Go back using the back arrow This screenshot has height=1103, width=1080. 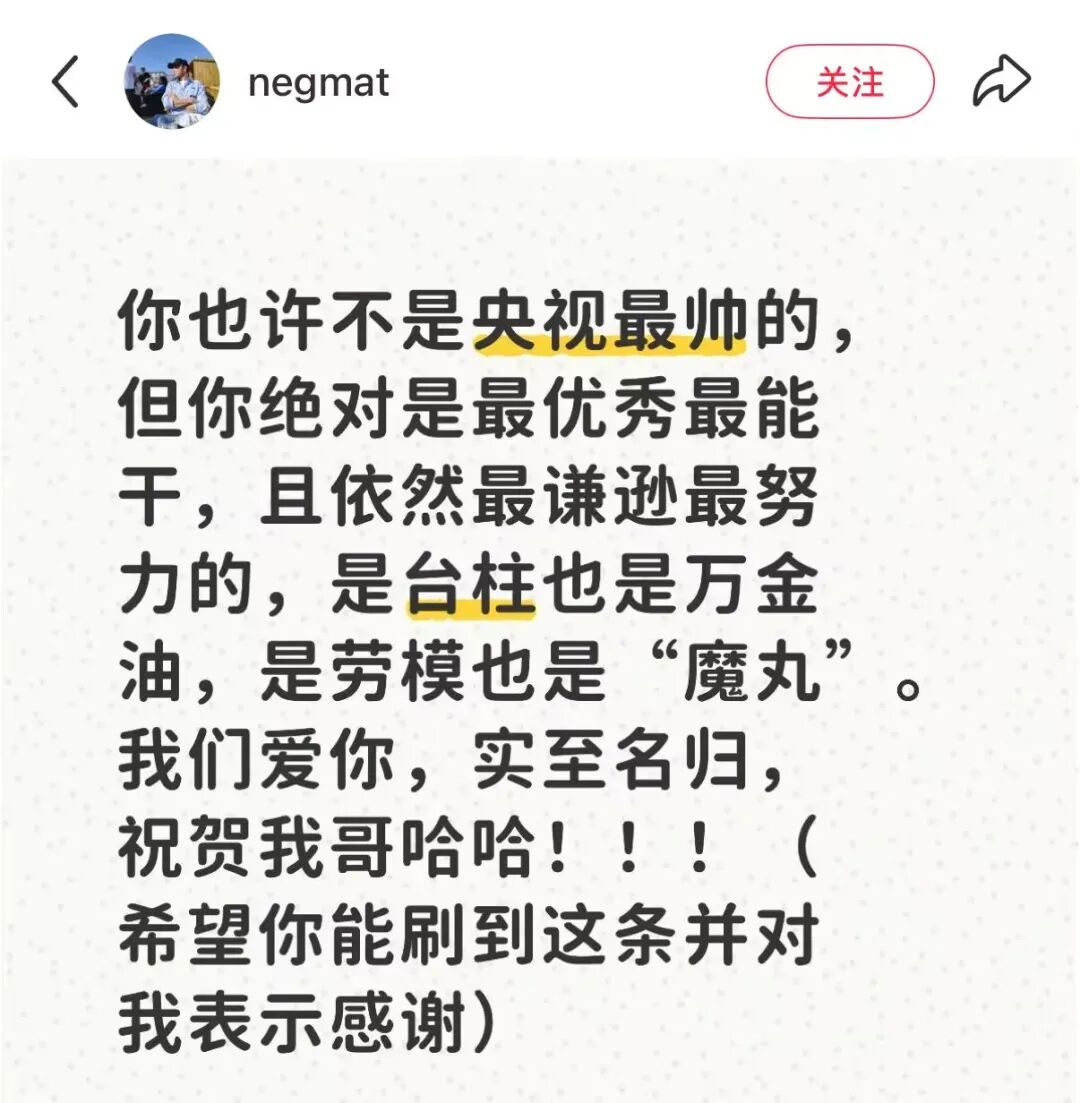[65, 82]
